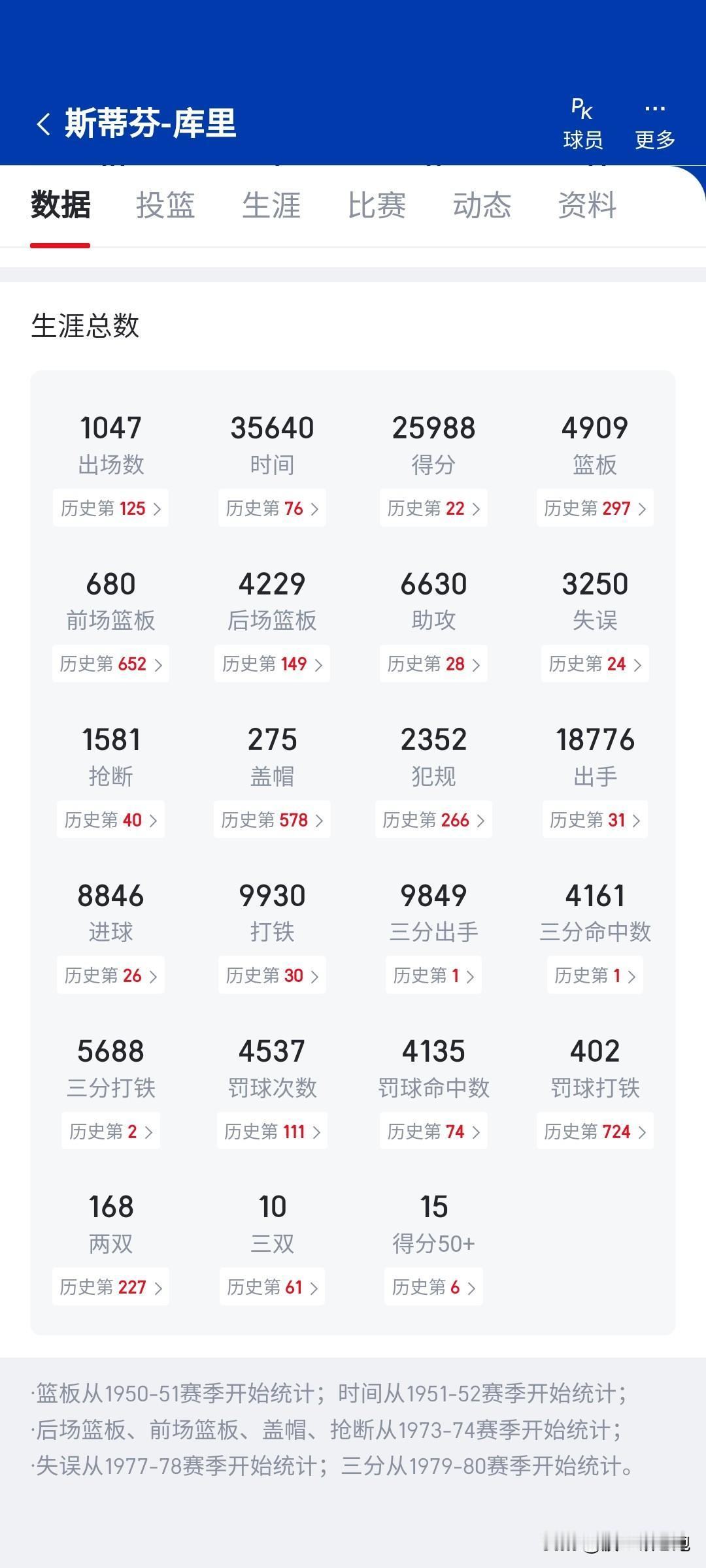Expand the 出手 历史第31 chevron
The width and height of the screenshot is (706, 1568).
pos(594,820)
